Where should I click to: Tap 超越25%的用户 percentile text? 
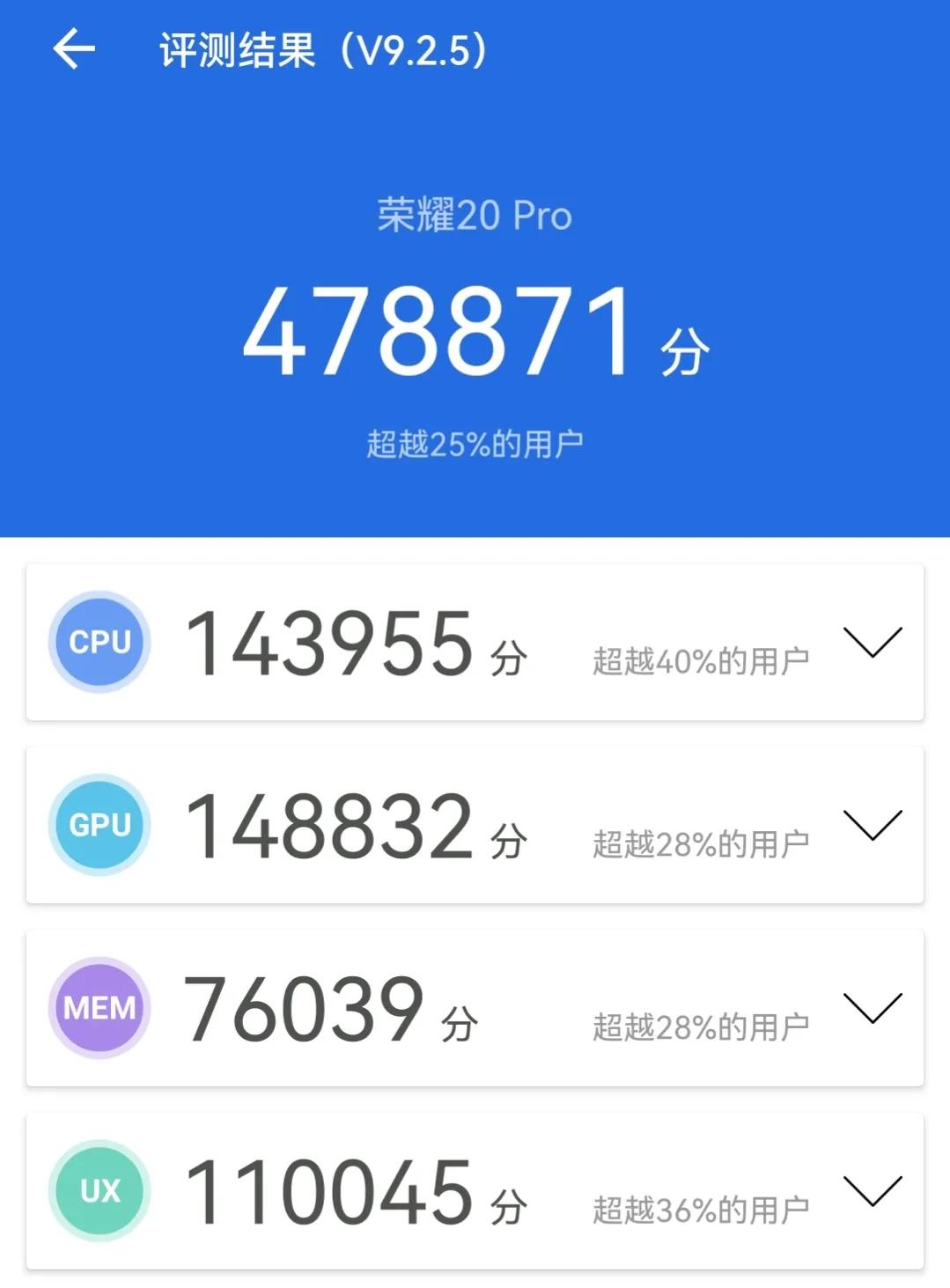(475, 440)
